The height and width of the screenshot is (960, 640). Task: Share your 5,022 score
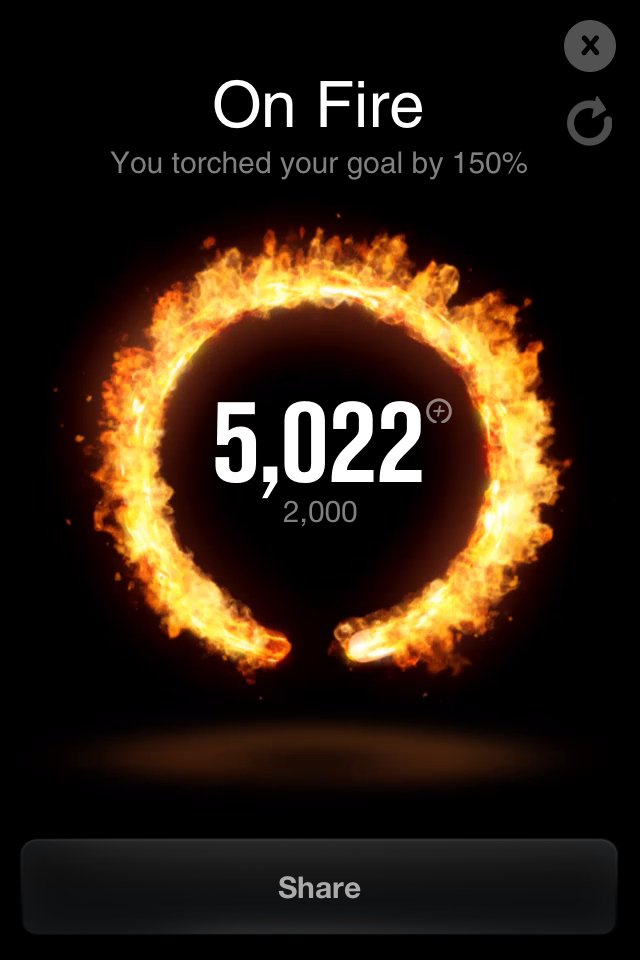click(319, 887)
